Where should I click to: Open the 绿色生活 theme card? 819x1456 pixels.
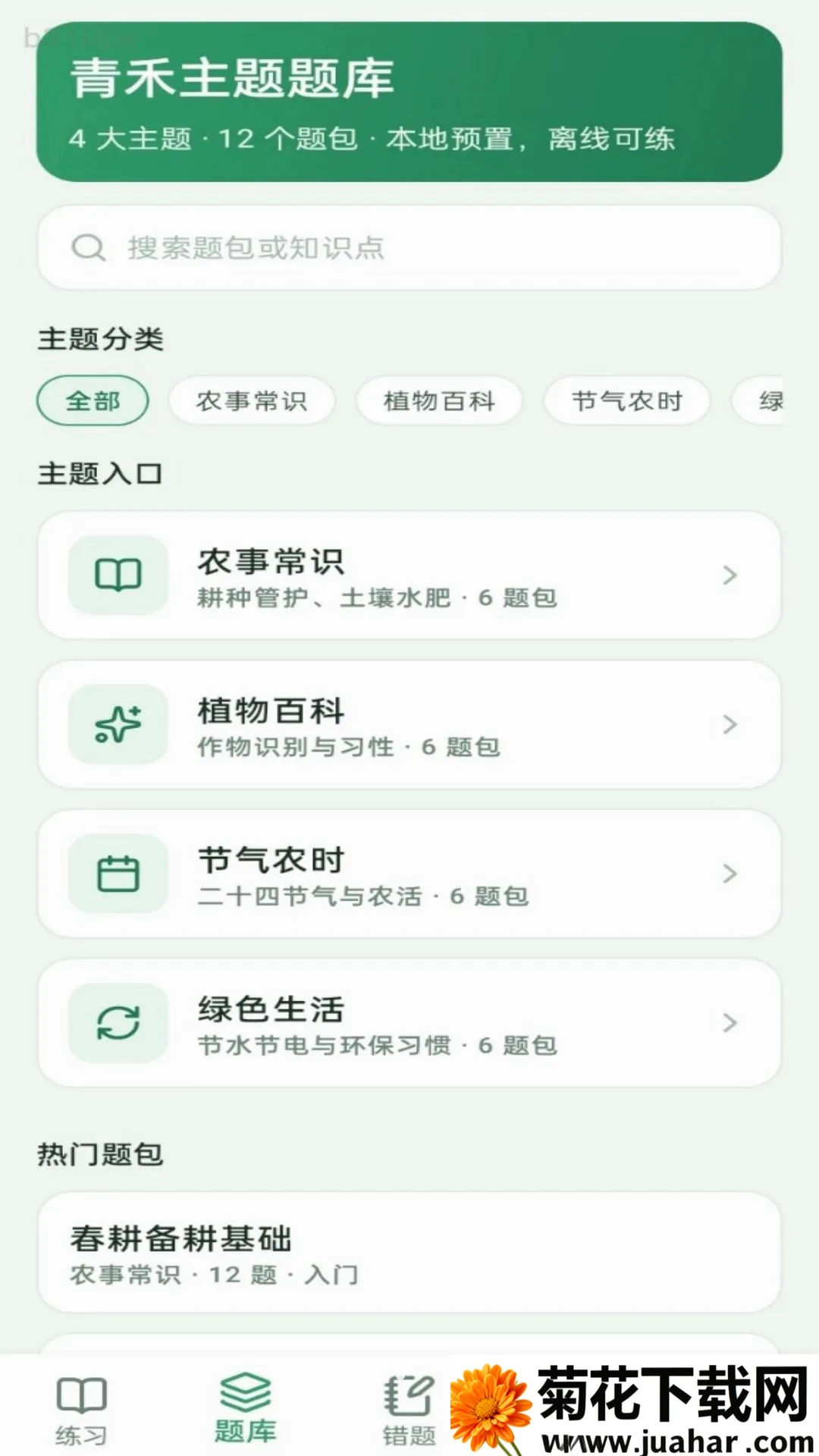(x=409, y=1023)
